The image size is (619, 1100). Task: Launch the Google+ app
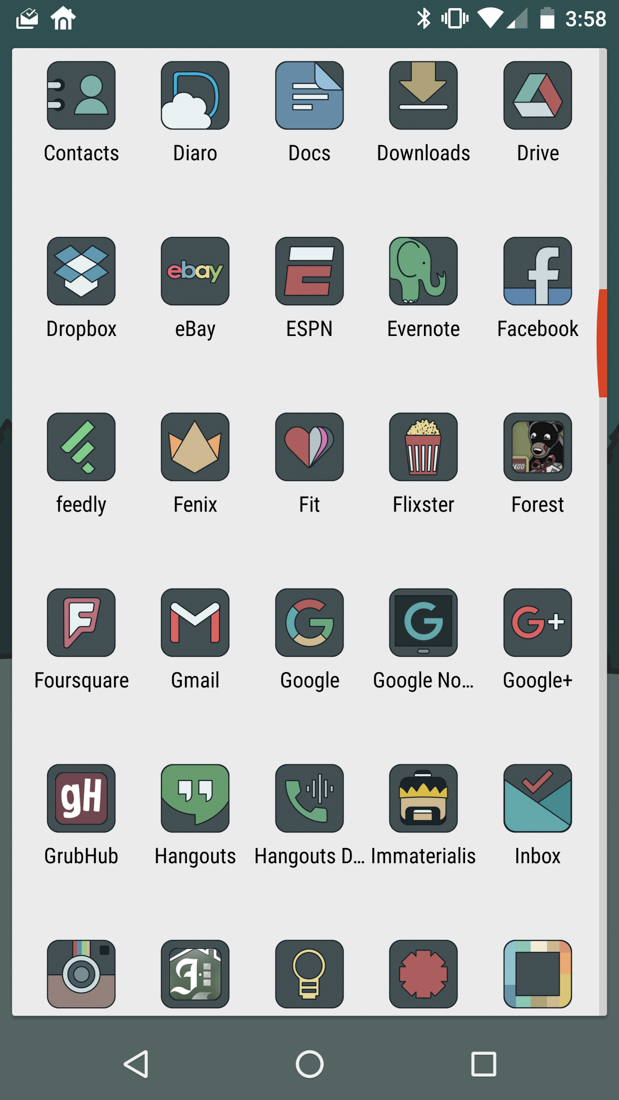[x=537, y=624]
